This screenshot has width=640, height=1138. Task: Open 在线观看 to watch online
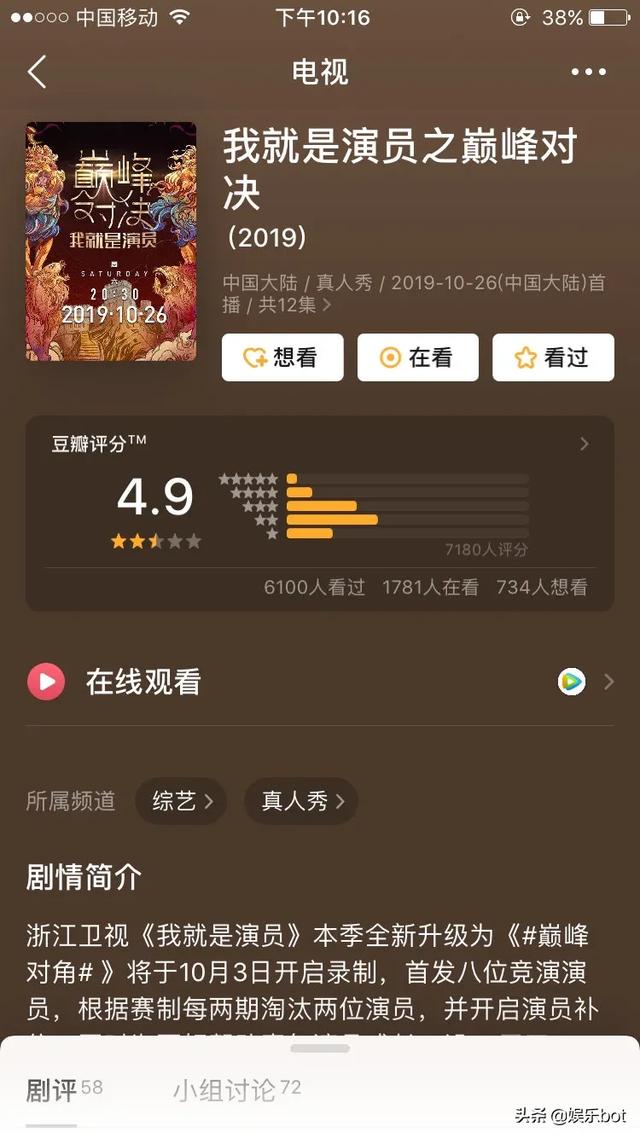coord(320,682)
